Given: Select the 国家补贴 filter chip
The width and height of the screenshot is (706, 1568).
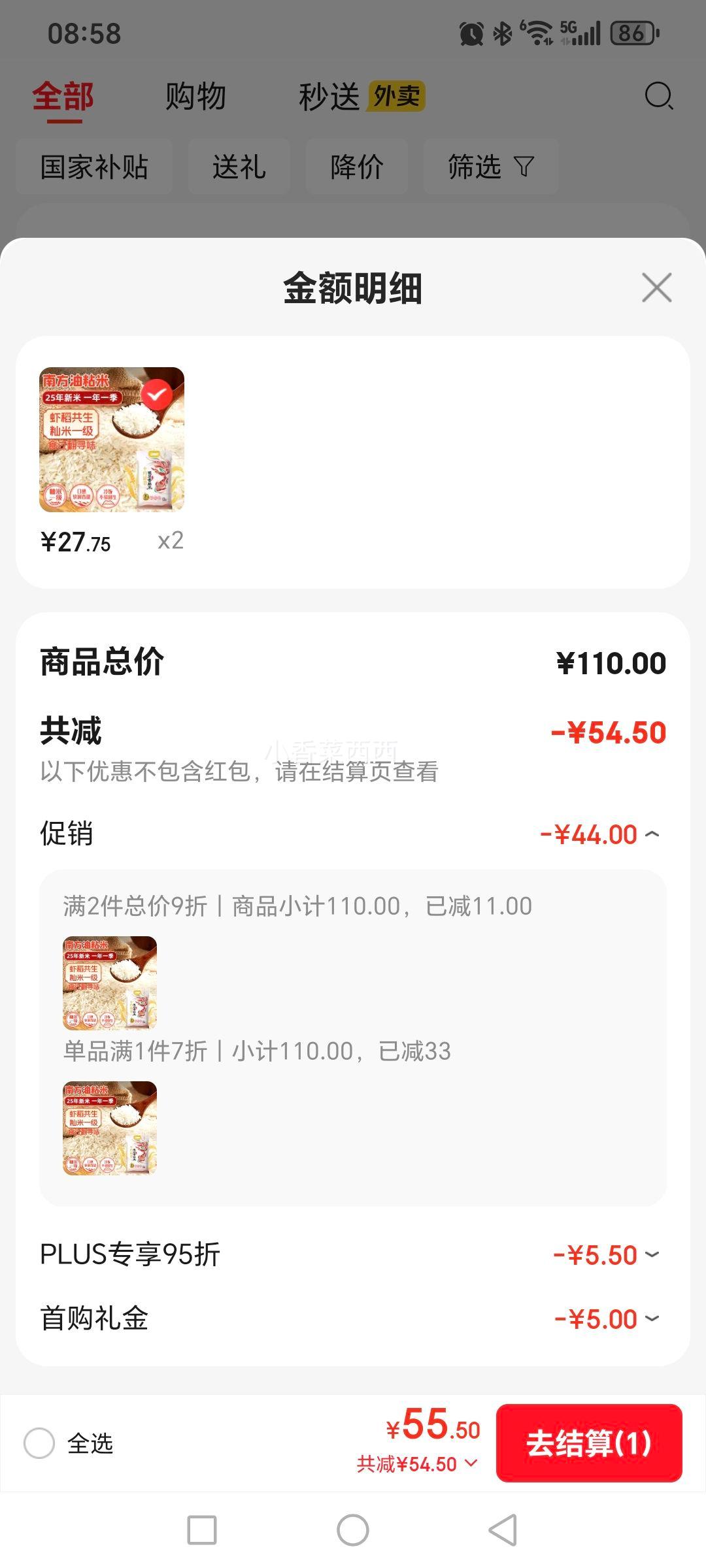Looking at the screenshot, I should click(x=94, y=167).
